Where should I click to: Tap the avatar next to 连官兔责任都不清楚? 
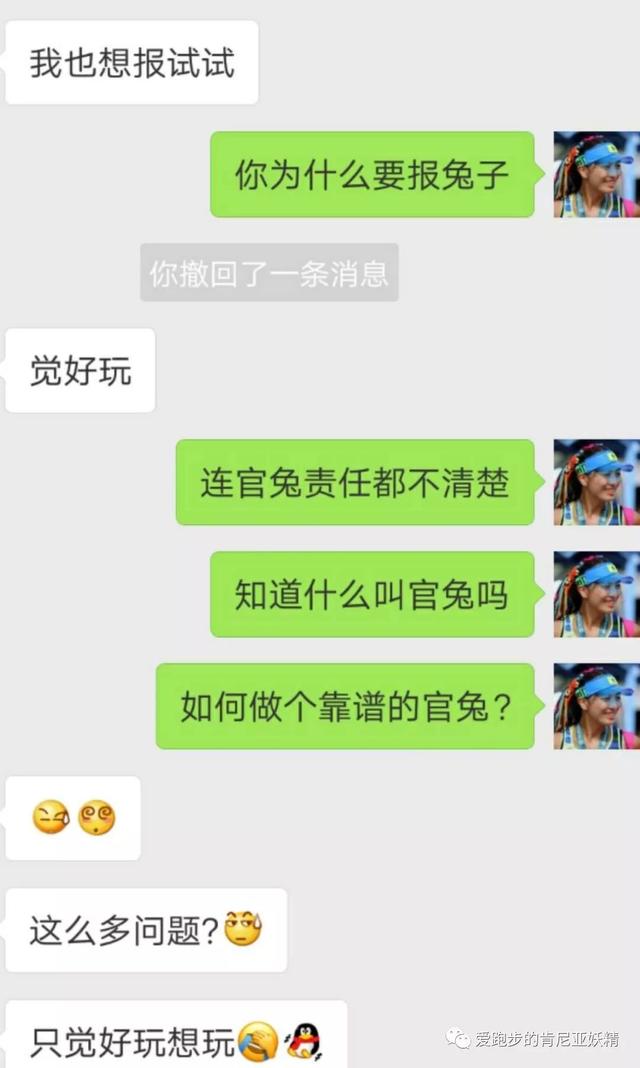click(x=596, y=482)
